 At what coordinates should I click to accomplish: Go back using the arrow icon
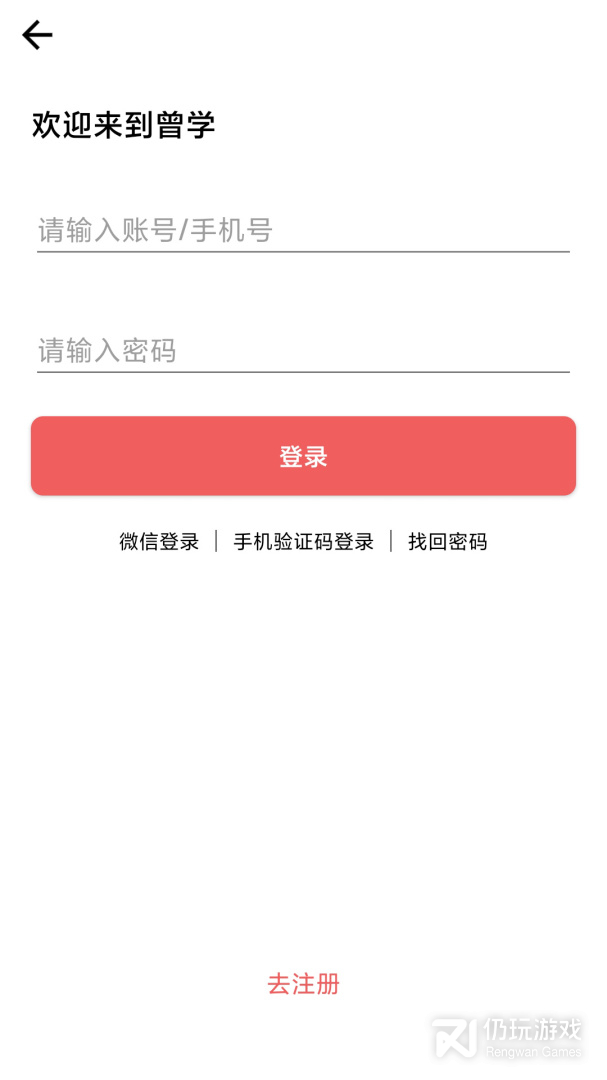37,36
